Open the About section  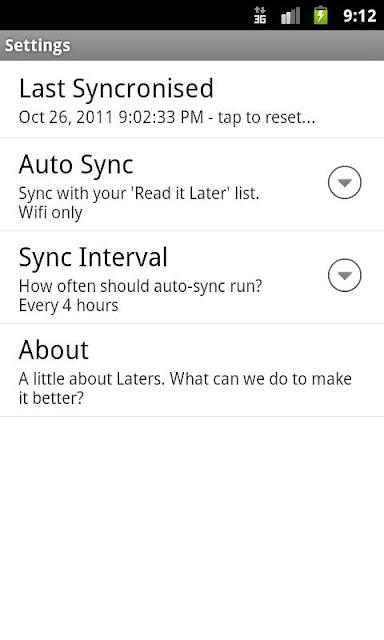tap(192, 370)
